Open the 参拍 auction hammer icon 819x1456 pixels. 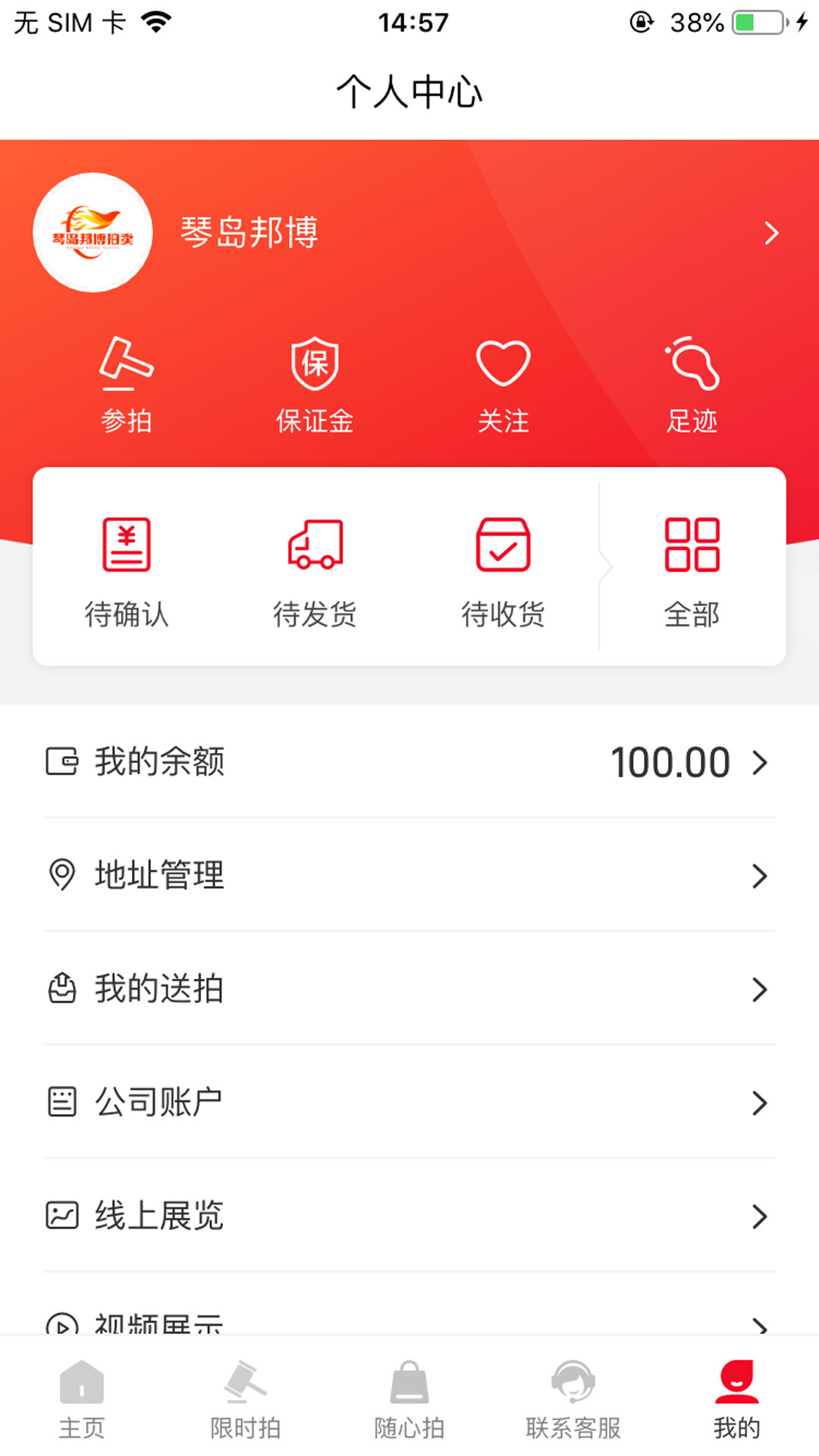[127, 383]
